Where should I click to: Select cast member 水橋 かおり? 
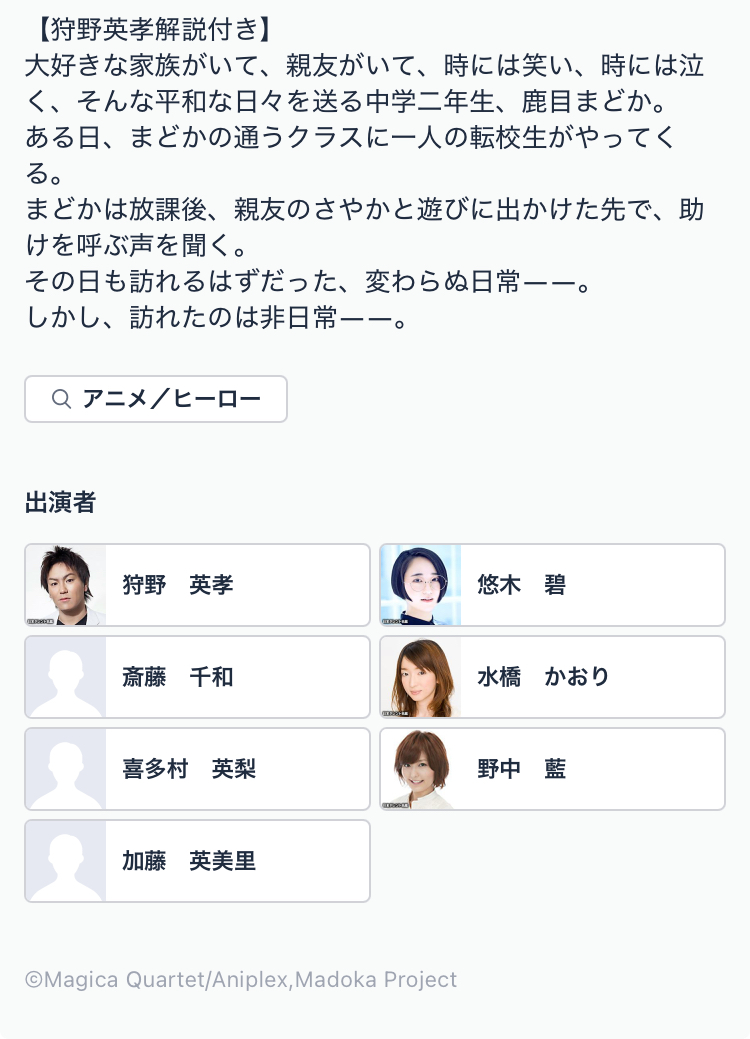click(552, 677)
